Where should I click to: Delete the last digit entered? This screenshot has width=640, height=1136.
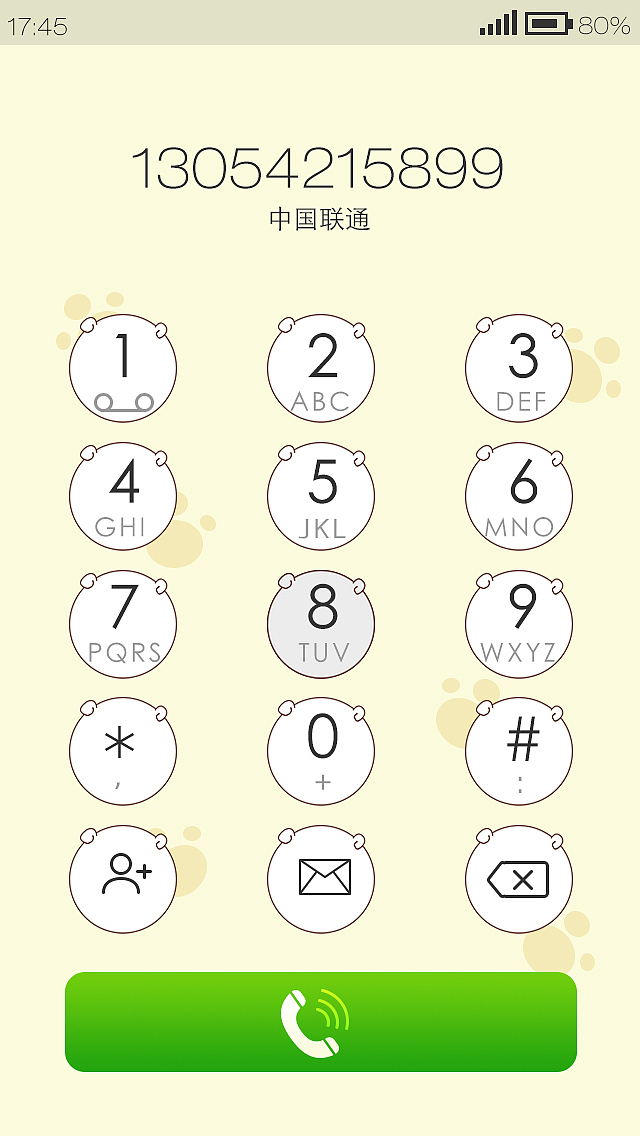[519, 880]
